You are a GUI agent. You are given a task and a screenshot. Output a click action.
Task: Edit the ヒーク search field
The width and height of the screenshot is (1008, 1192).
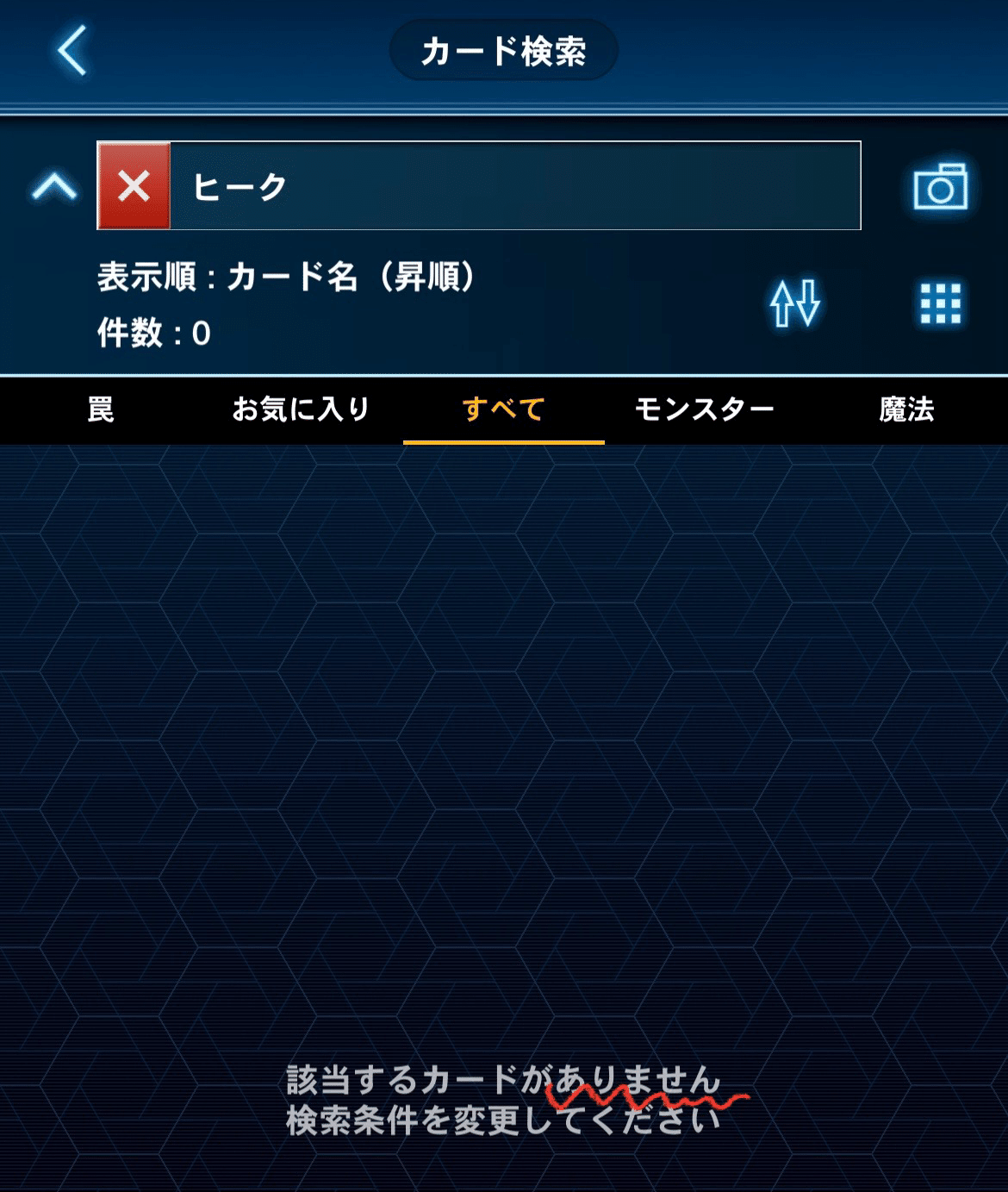tap(514, 186)
